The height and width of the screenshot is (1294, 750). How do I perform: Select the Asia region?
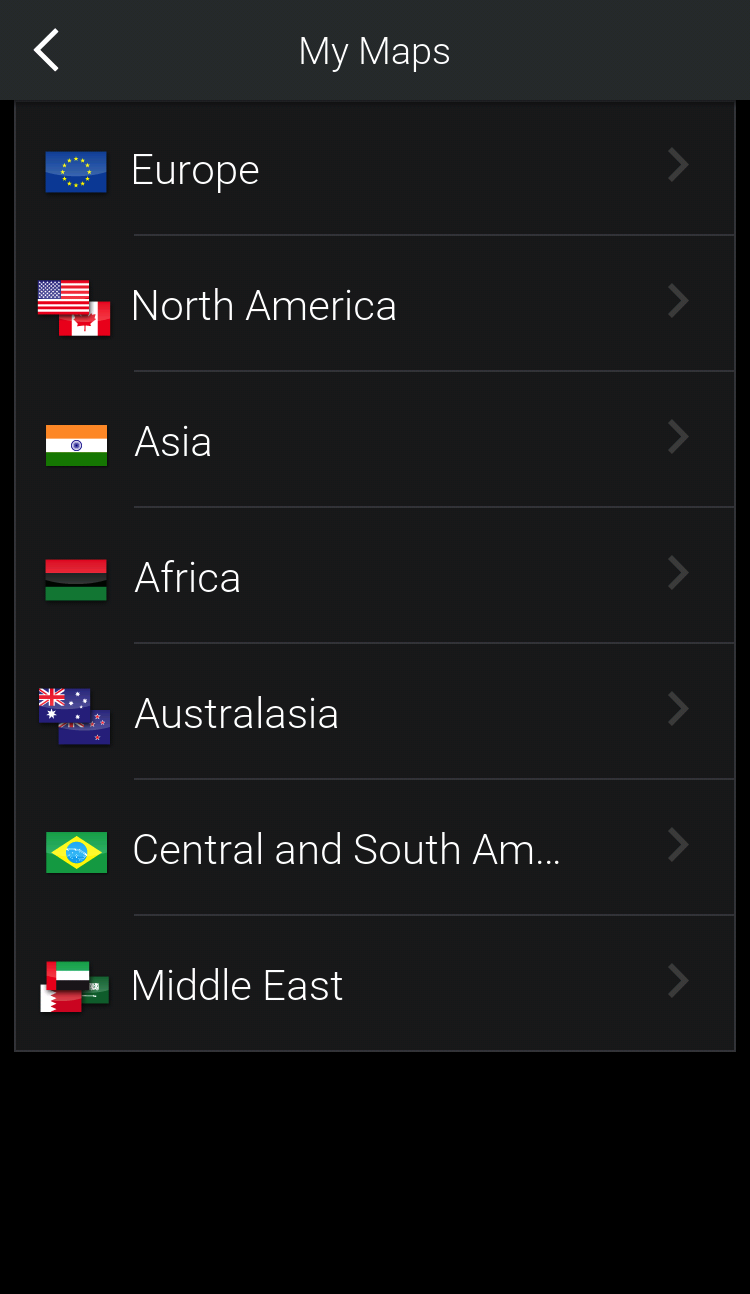[375, 440]
